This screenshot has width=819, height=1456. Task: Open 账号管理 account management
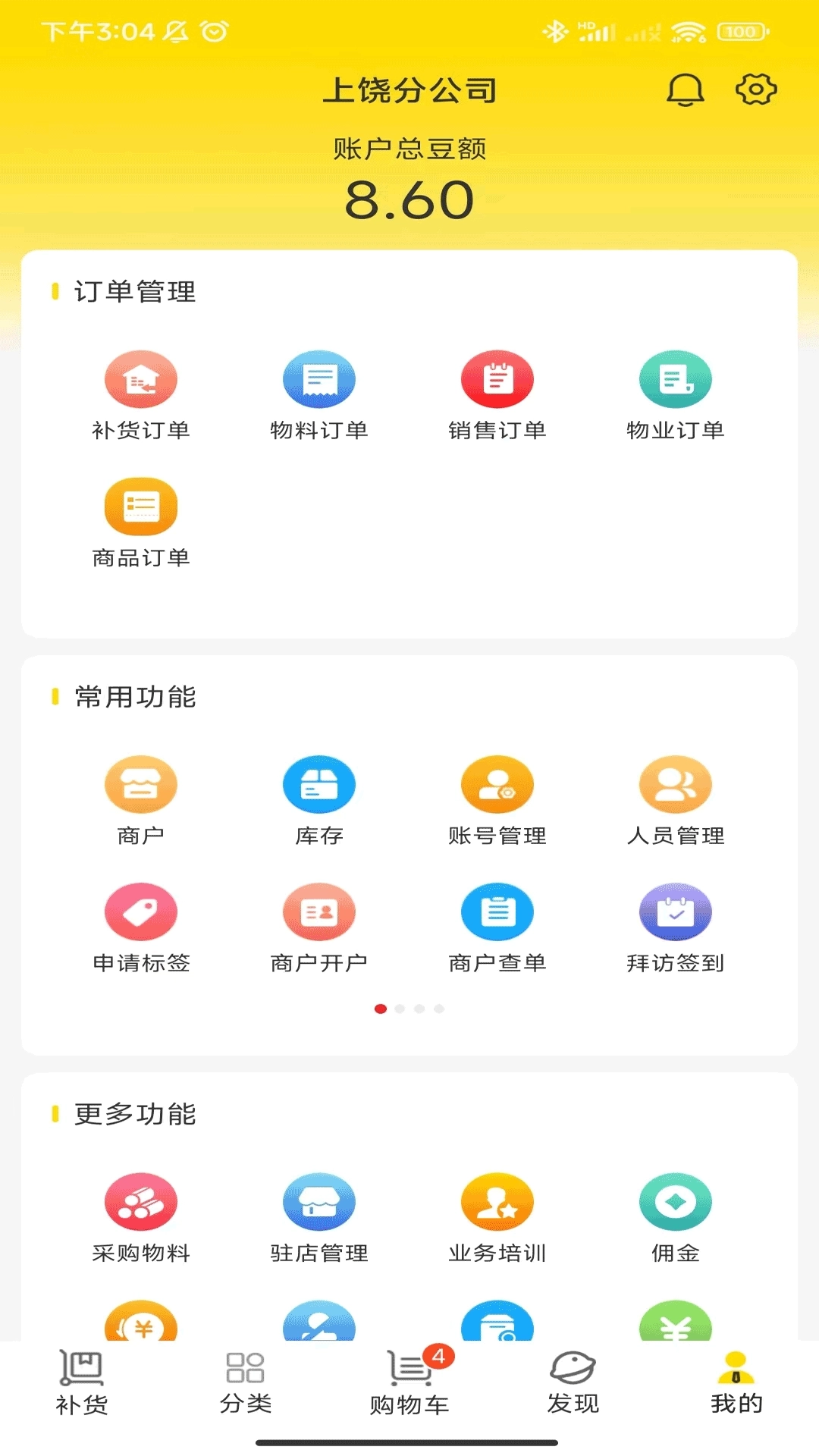point(497,785)
